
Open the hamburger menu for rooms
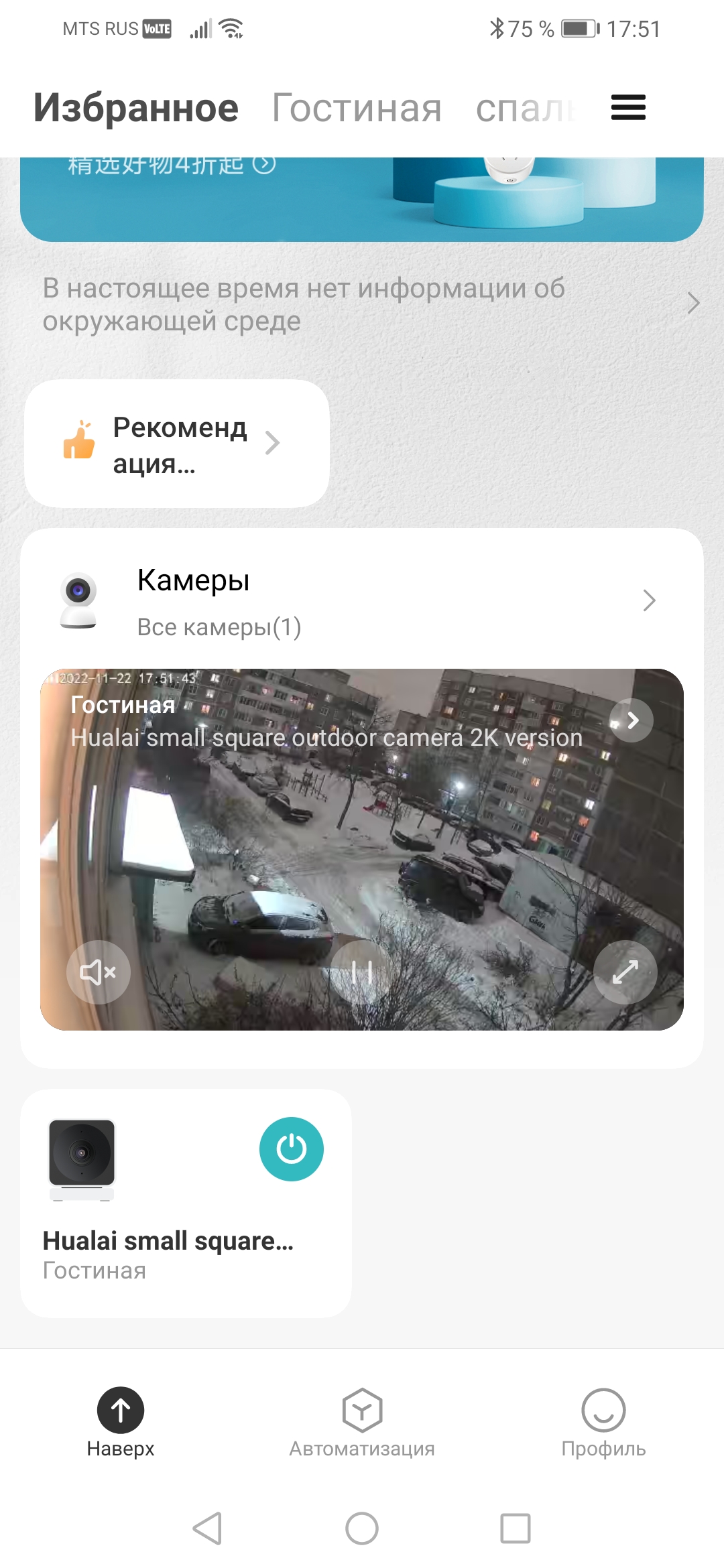click(628, 107)
